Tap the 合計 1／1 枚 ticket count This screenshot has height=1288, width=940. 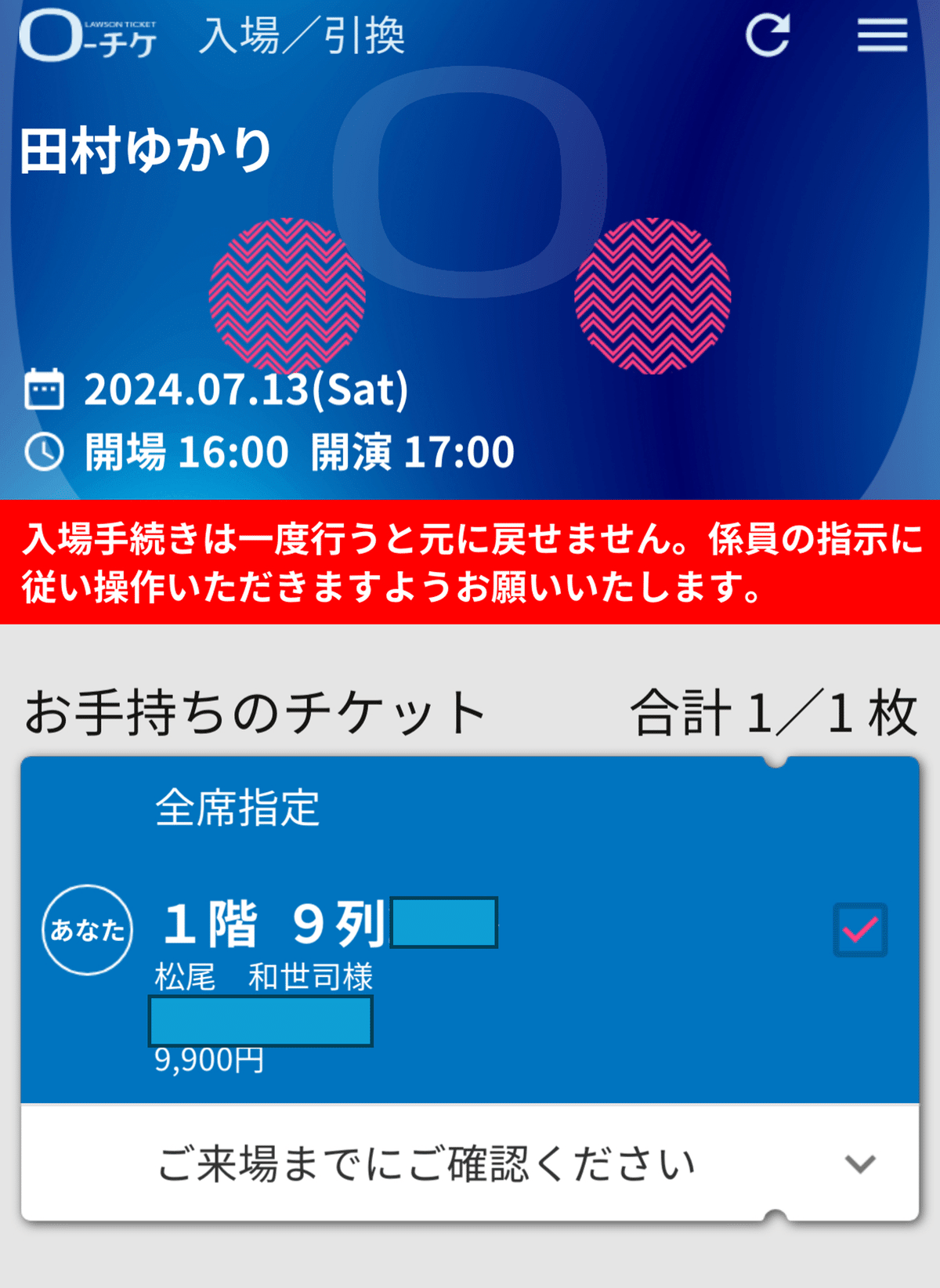click(772, 710)
